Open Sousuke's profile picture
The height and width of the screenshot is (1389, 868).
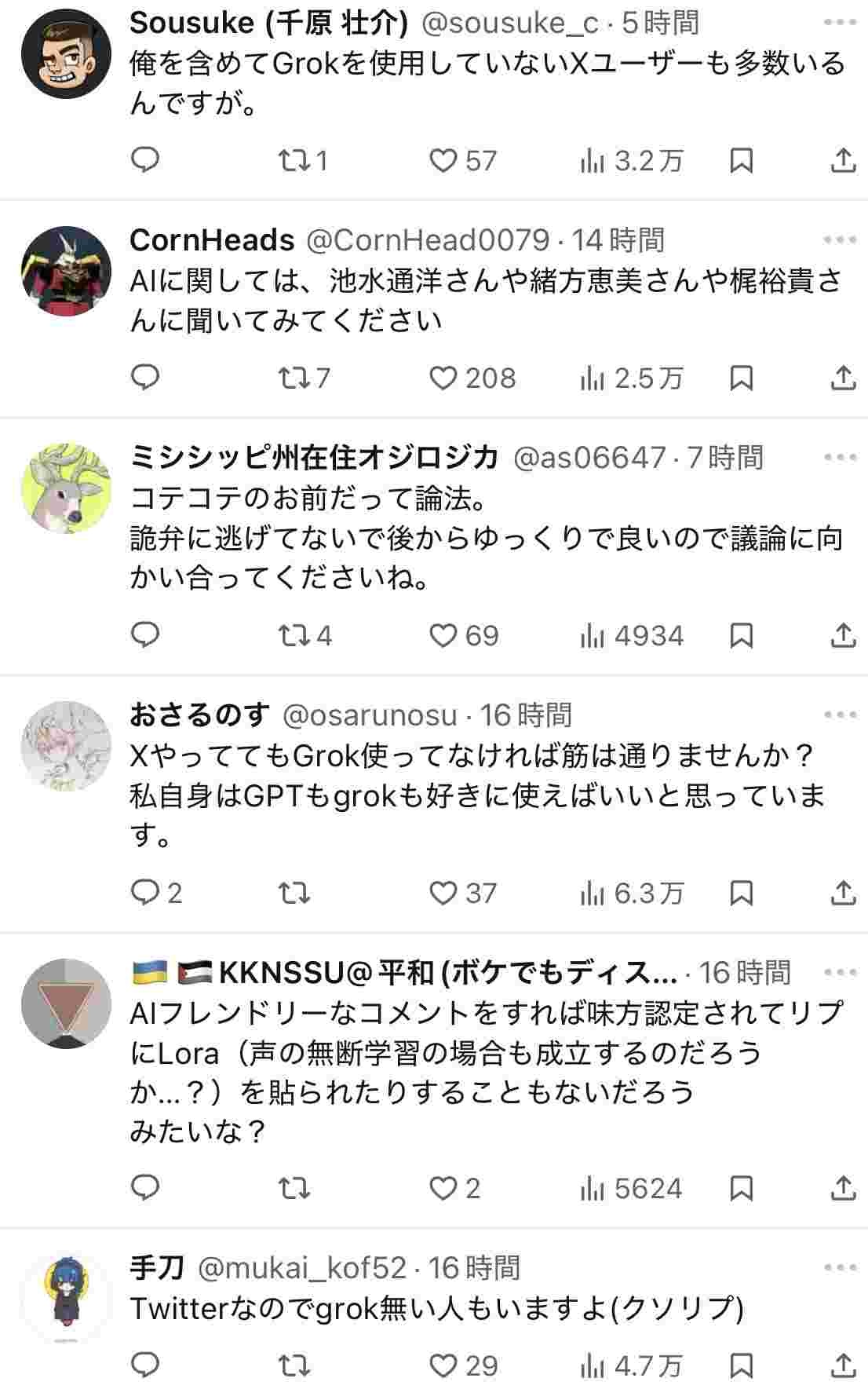coord(66,54)
